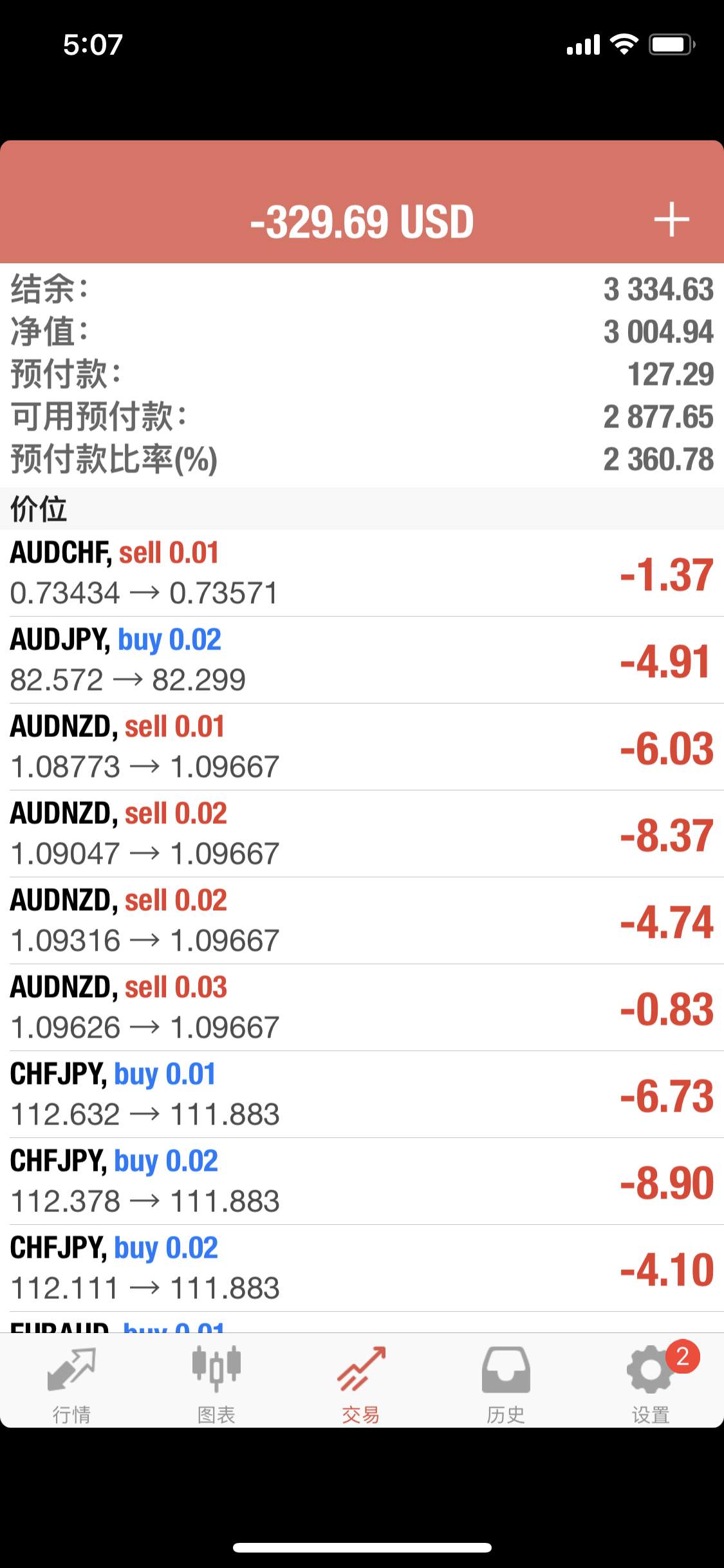This screenshot has width=724, height=1568.
Task: Select the AUDJPY buy 0.02 position
Action: coord(362,660)
